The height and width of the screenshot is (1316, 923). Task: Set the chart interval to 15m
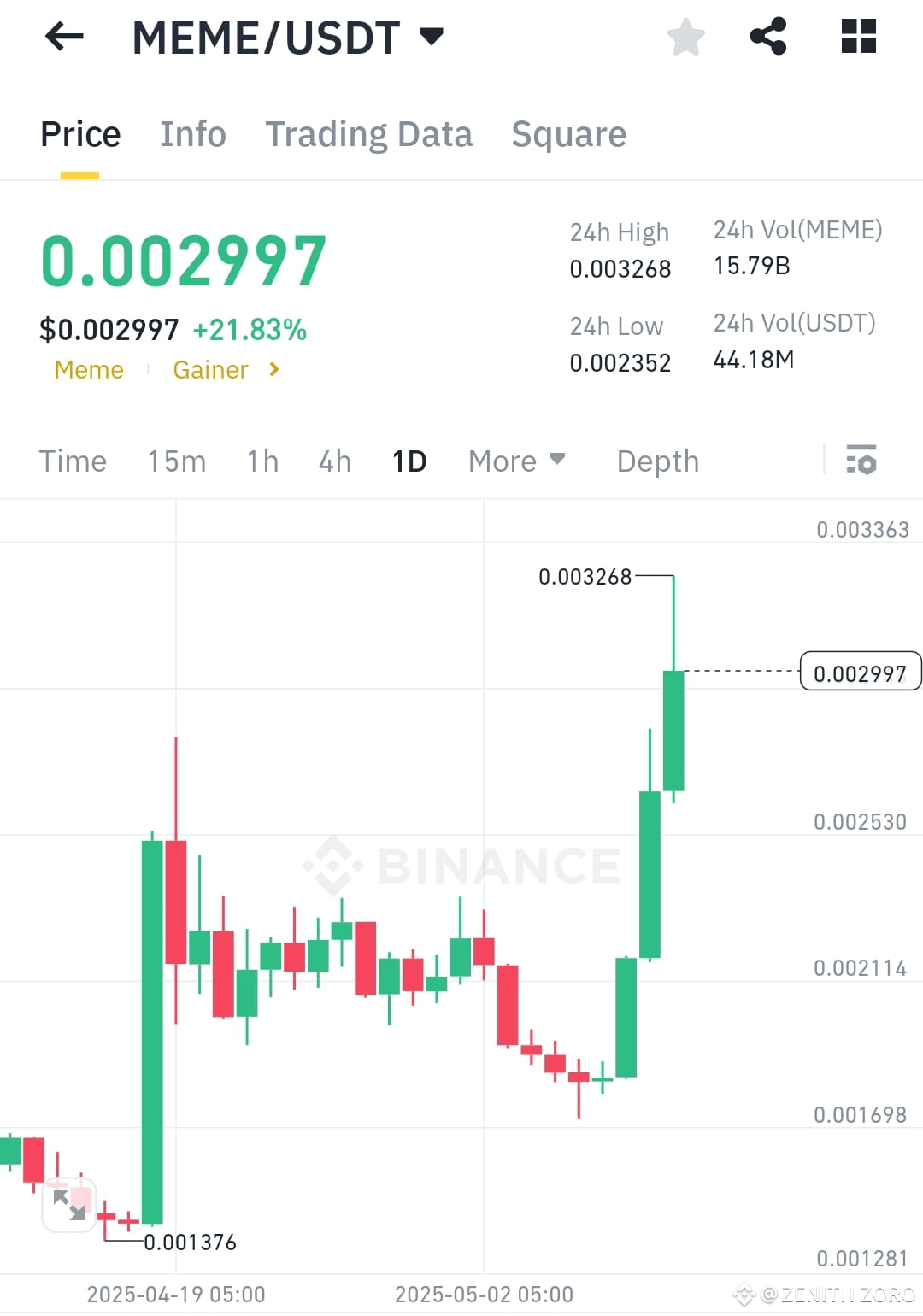[176, 461]
